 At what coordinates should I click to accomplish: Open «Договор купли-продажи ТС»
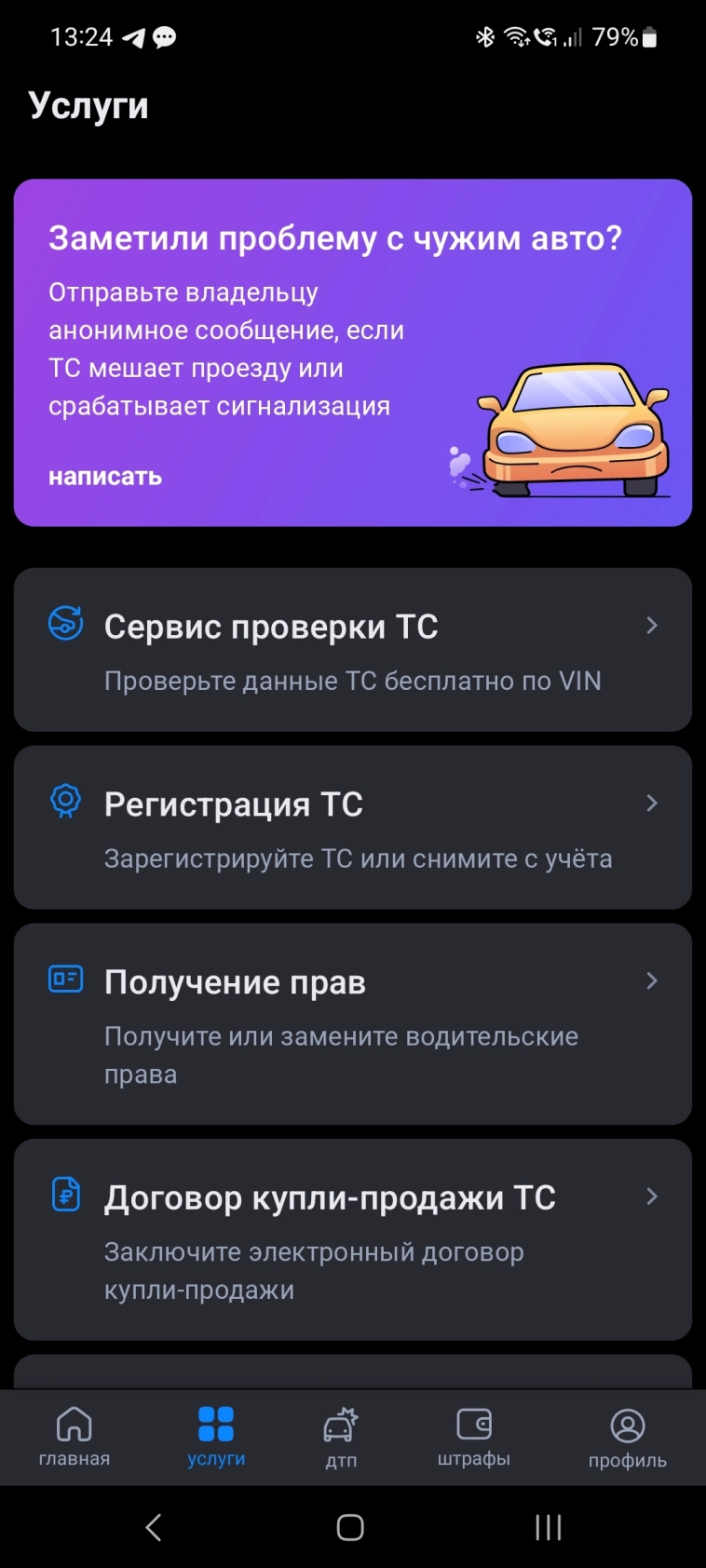tap(352, 1239)
